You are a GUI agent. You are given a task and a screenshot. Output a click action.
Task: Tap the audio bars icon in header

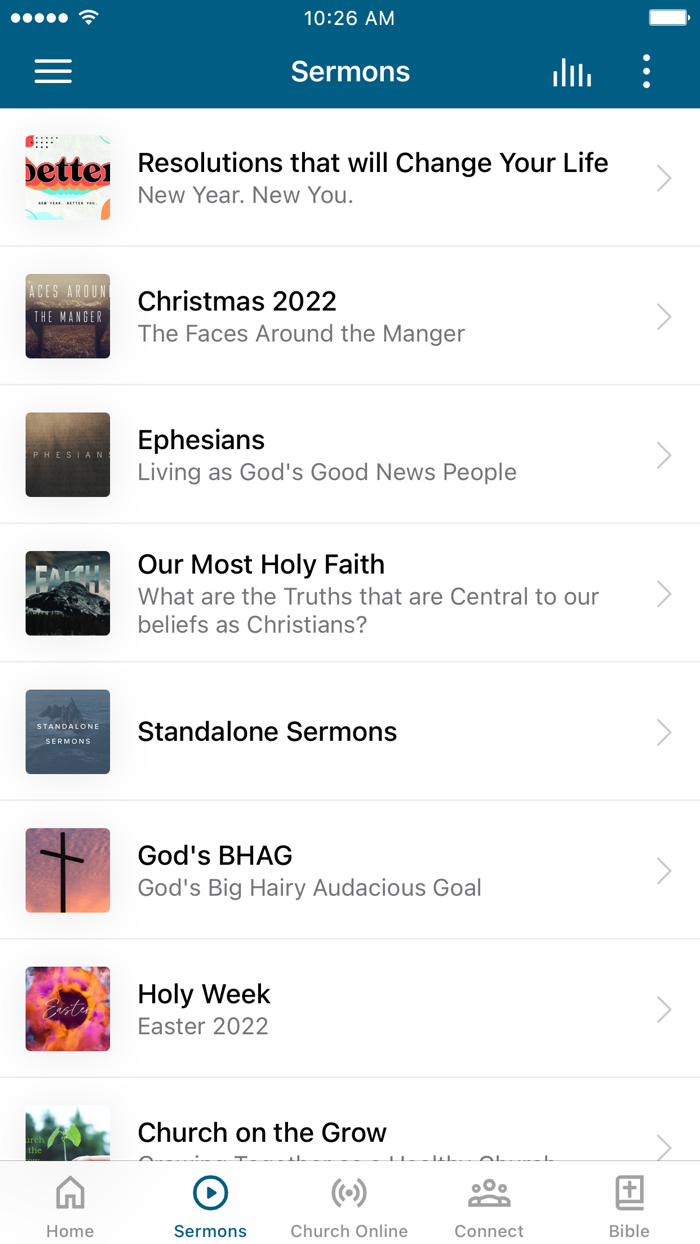click(572, 72)
